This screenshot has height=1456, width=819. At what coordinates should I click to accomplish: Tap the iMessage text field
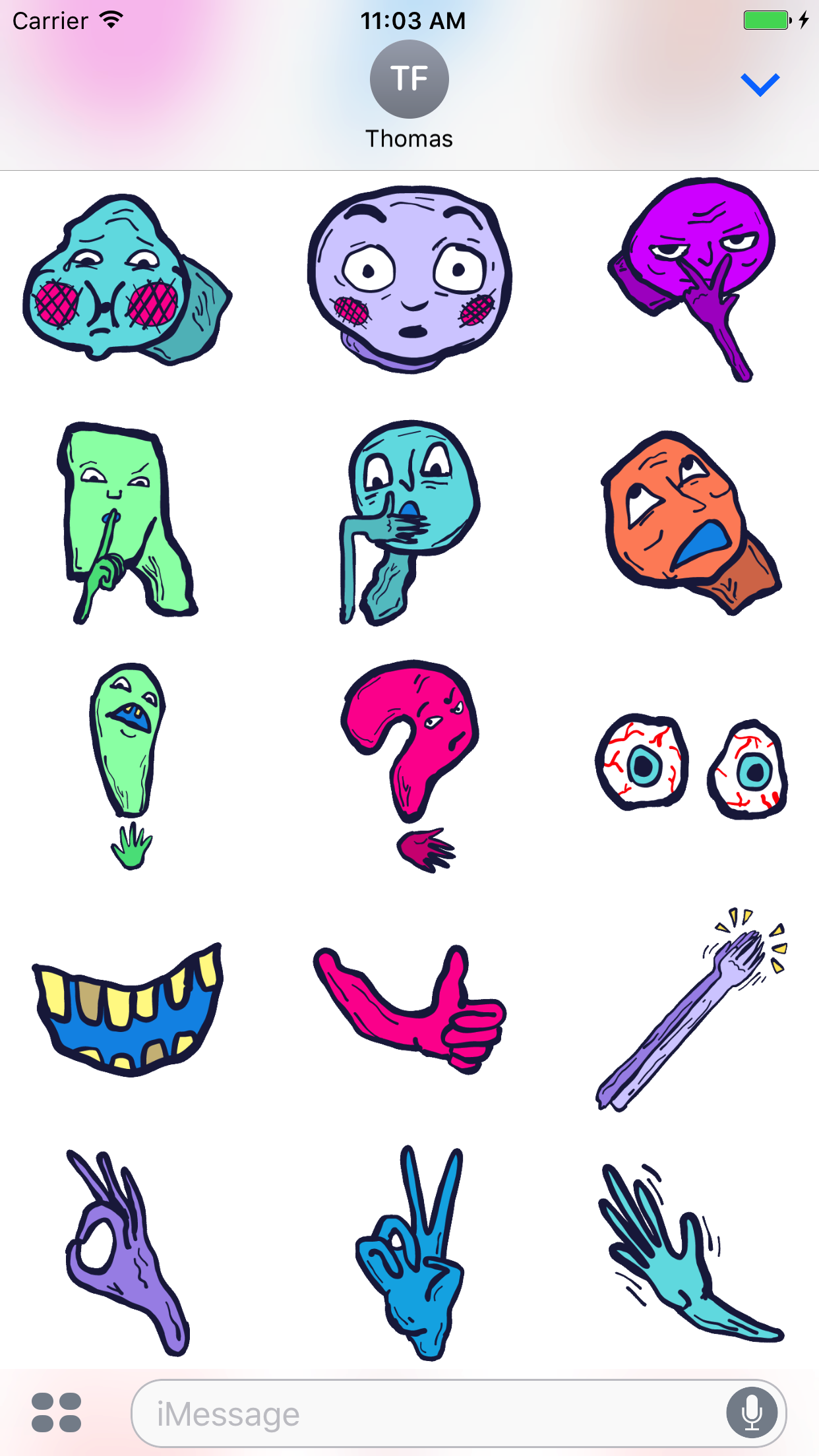pos(429,1413)
